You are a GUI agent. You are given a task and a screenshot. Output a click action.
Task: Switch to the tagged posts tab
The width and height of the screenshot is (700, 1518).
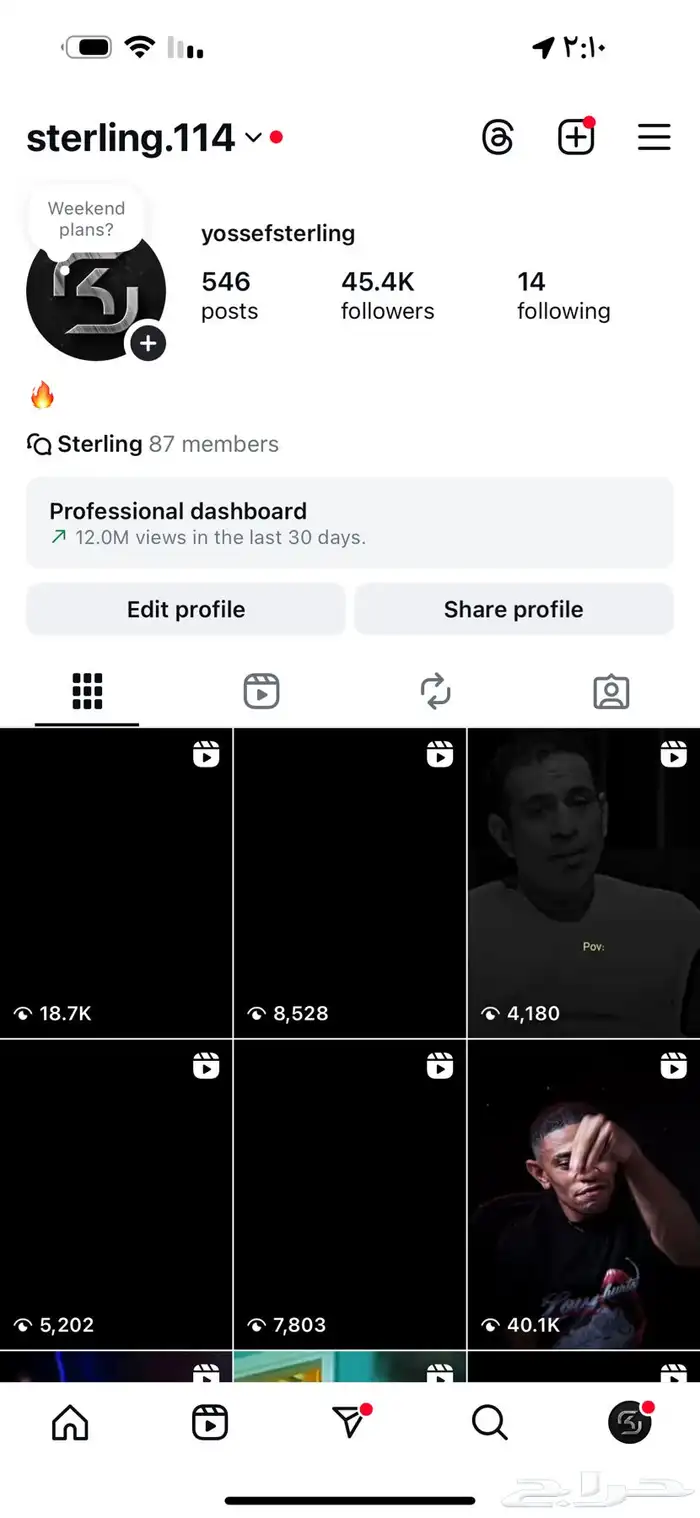611,691
